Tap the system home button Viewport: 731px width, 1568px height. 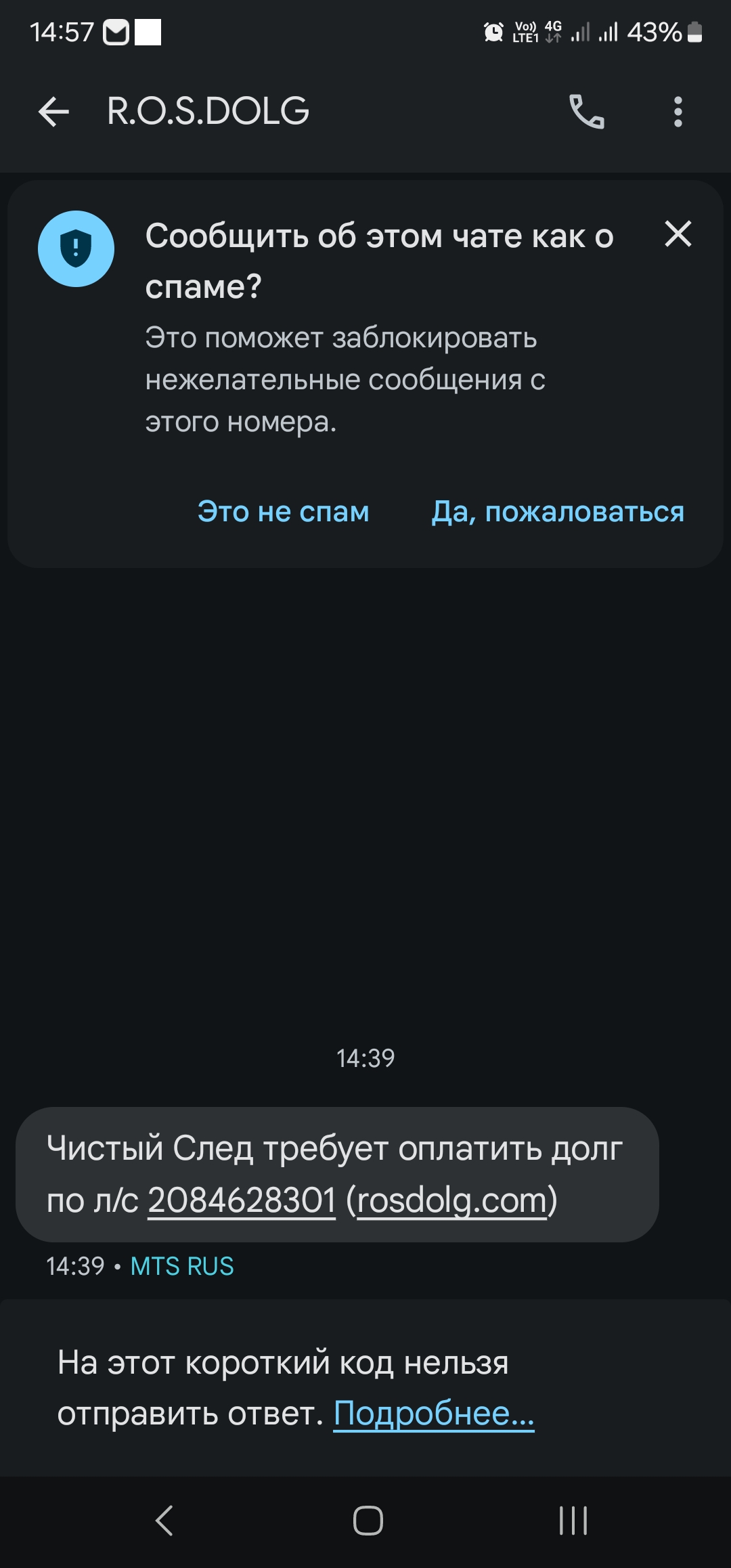click(x=368, y=1521)
